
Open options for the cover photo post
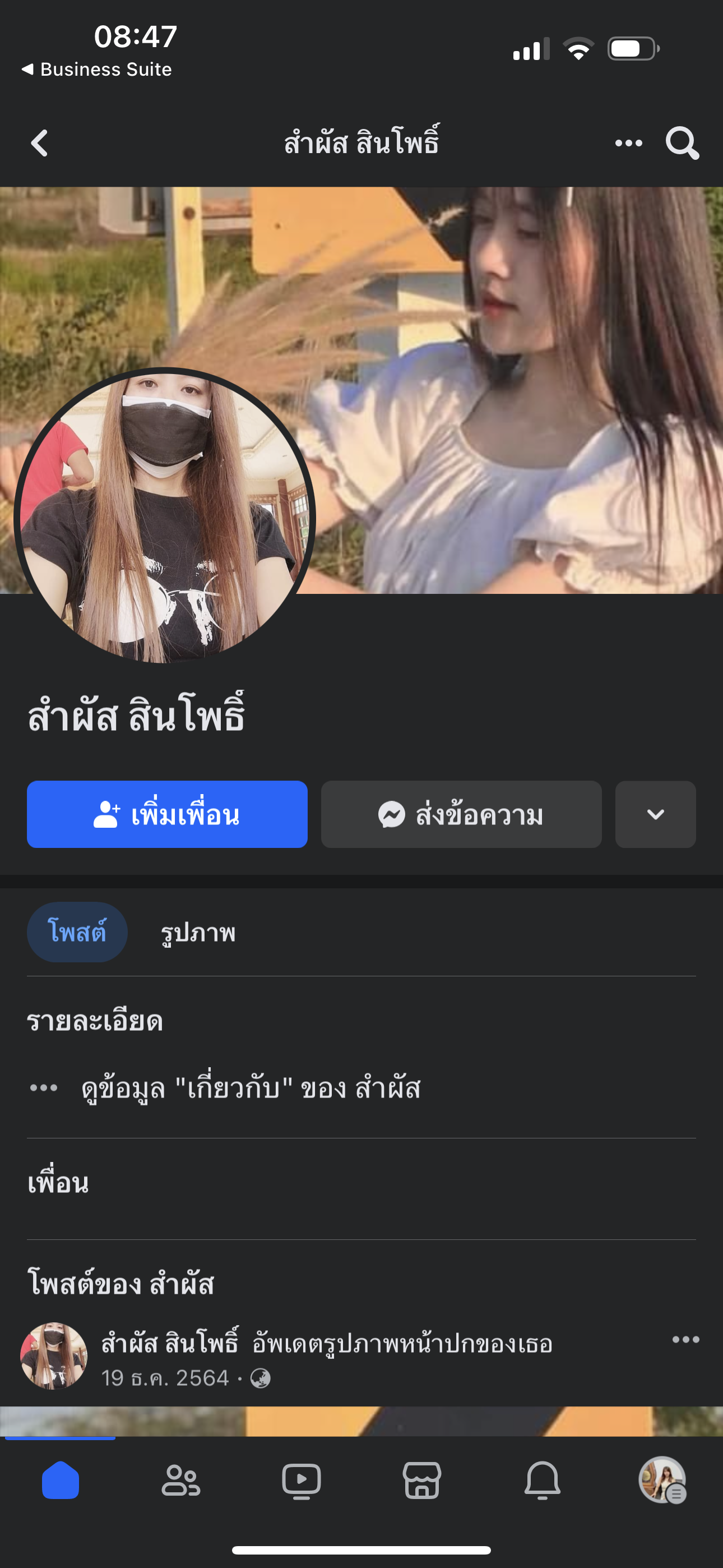click(685, 1339)
